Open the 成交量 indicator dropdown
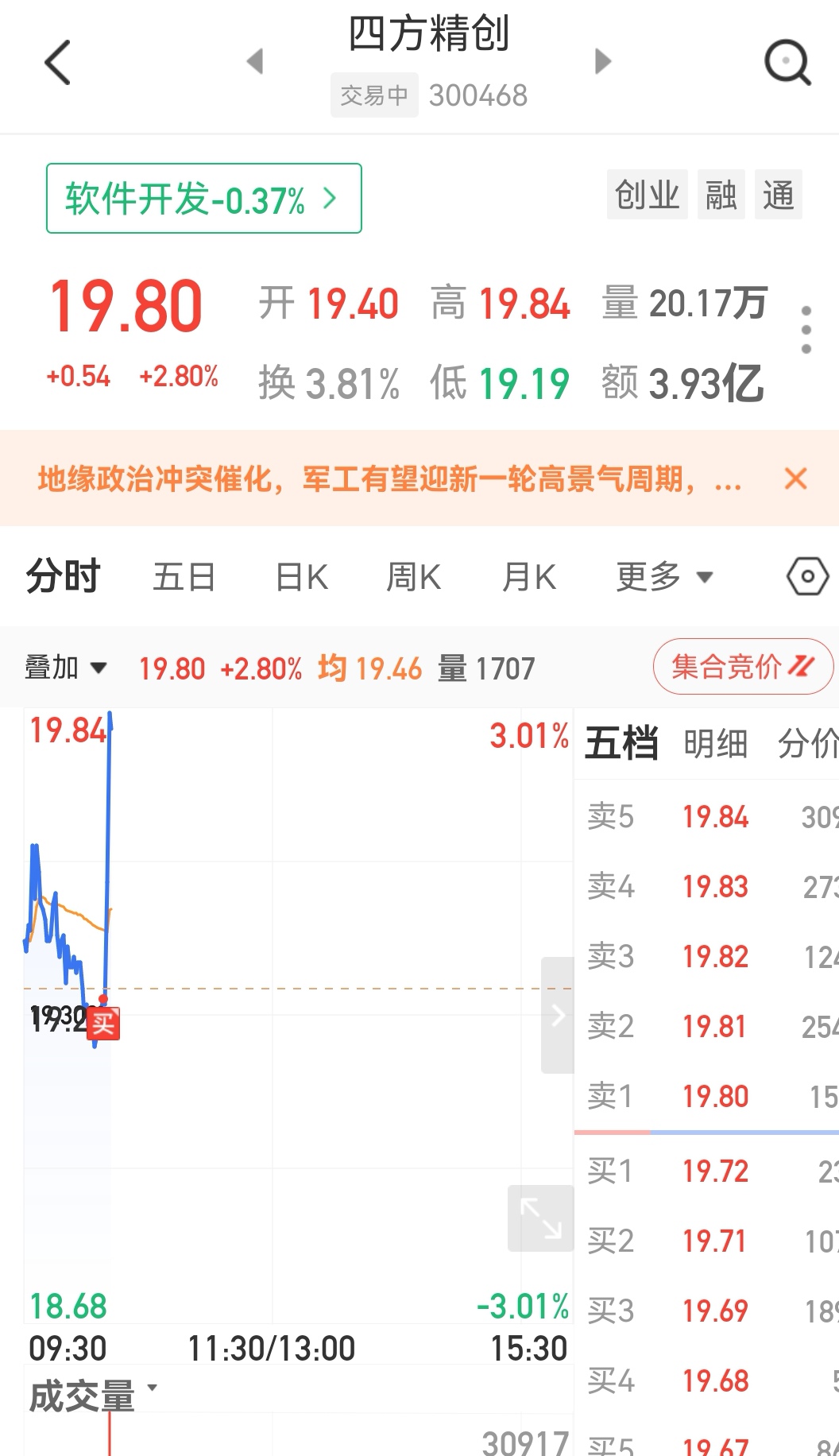The width and height of the screenshot is (839, 1456). coord(92,1396)
